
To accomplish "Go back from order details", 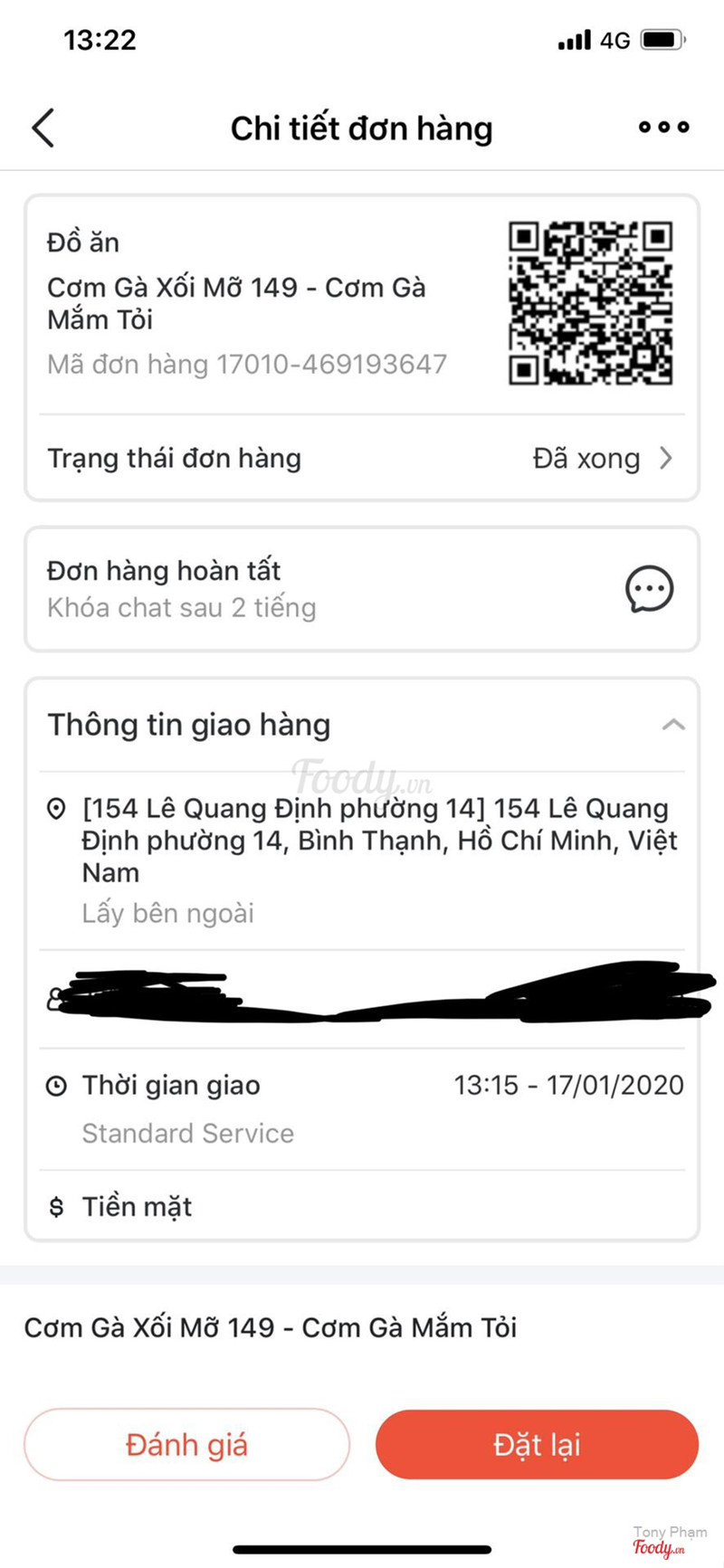I will (43, 128).
